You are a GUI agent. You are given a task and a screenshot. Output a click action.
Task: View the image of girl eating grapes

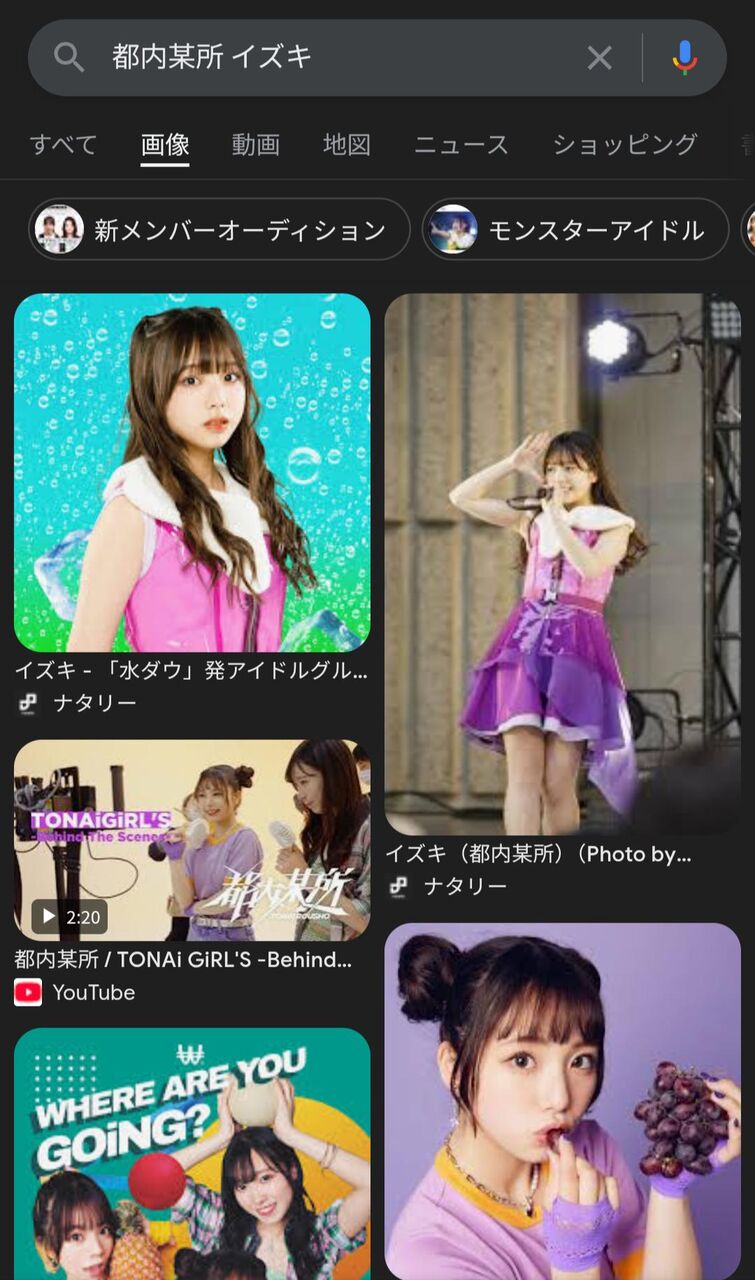(x=562, y=1100)
